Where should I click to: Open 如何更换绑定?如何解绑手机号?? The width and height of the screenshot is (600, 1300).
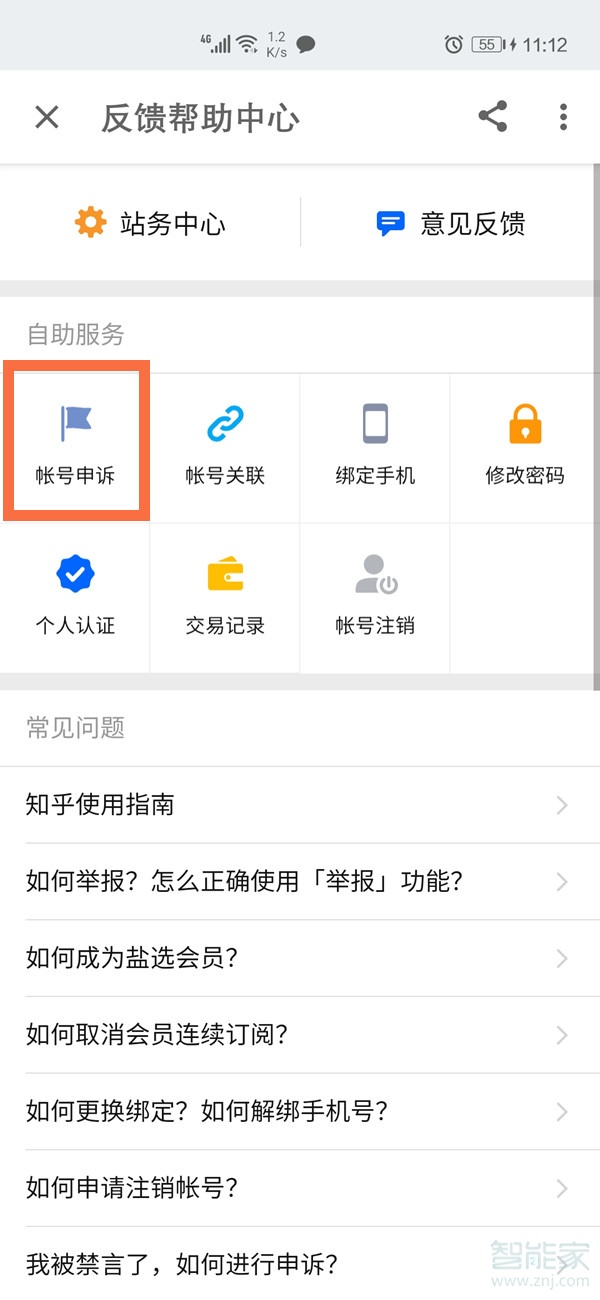click(x=298, y=1112)
